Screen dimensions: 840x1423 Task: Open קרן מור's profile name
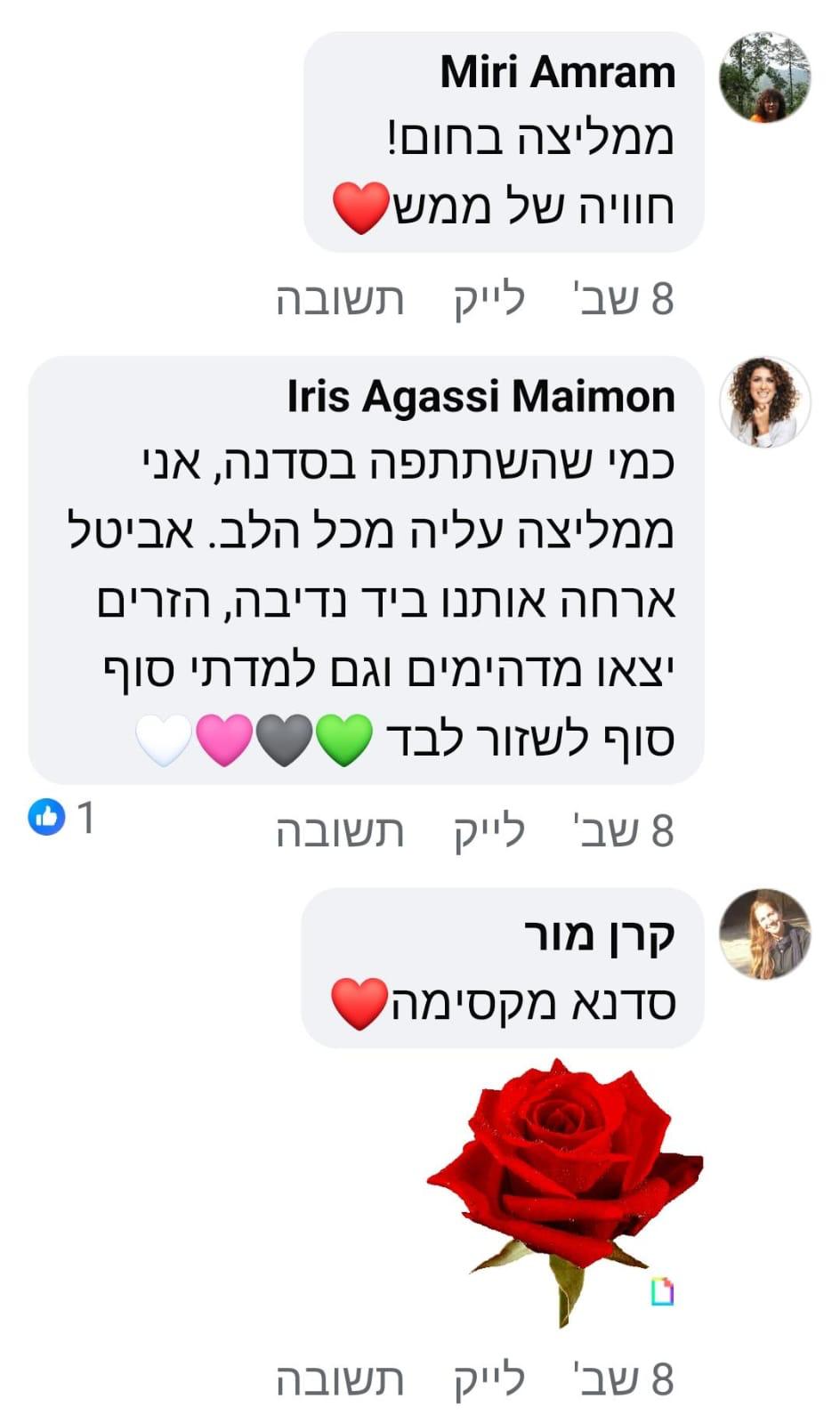[x=600, y=934]
